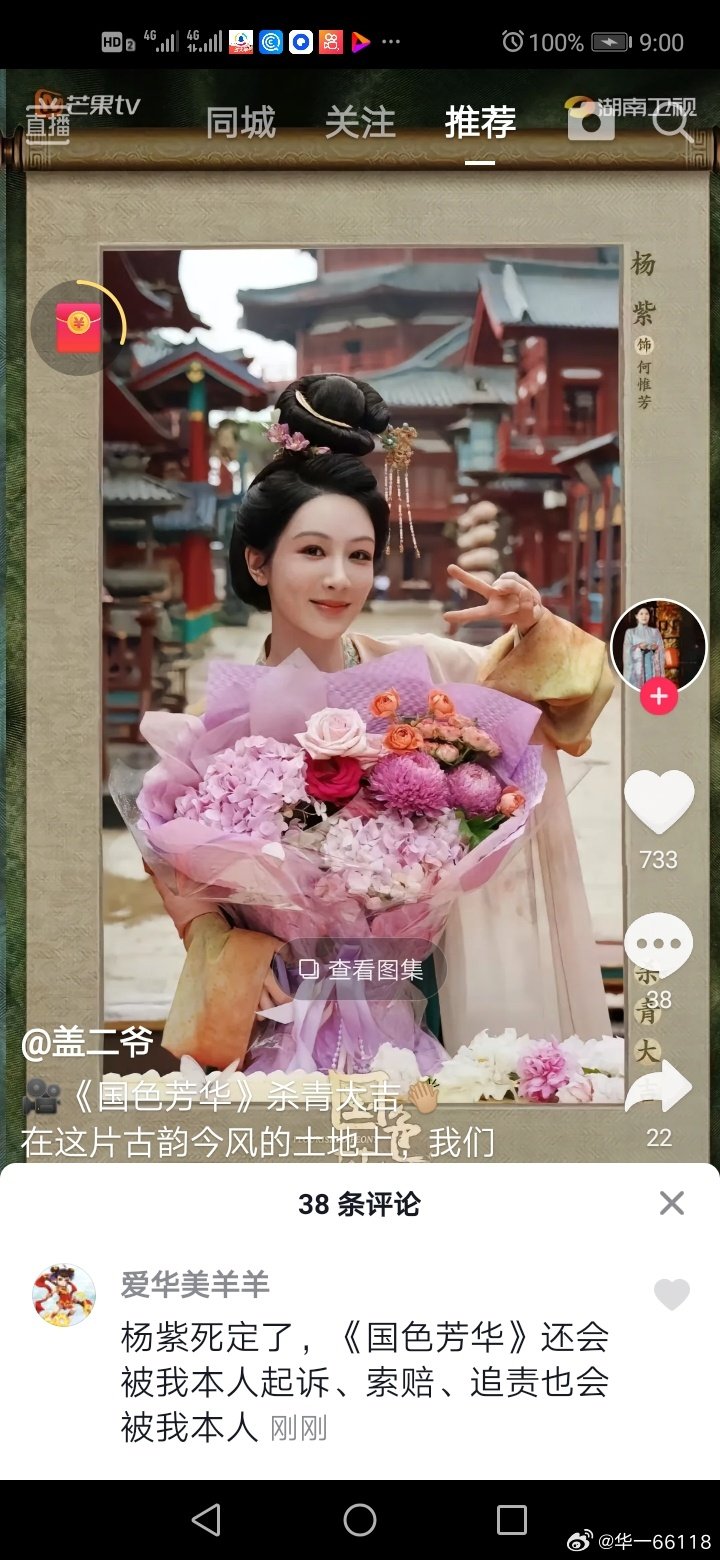This screenshot has height=1560, width=720.
Task: Open the search magnifier
Action: coord(671,122)
